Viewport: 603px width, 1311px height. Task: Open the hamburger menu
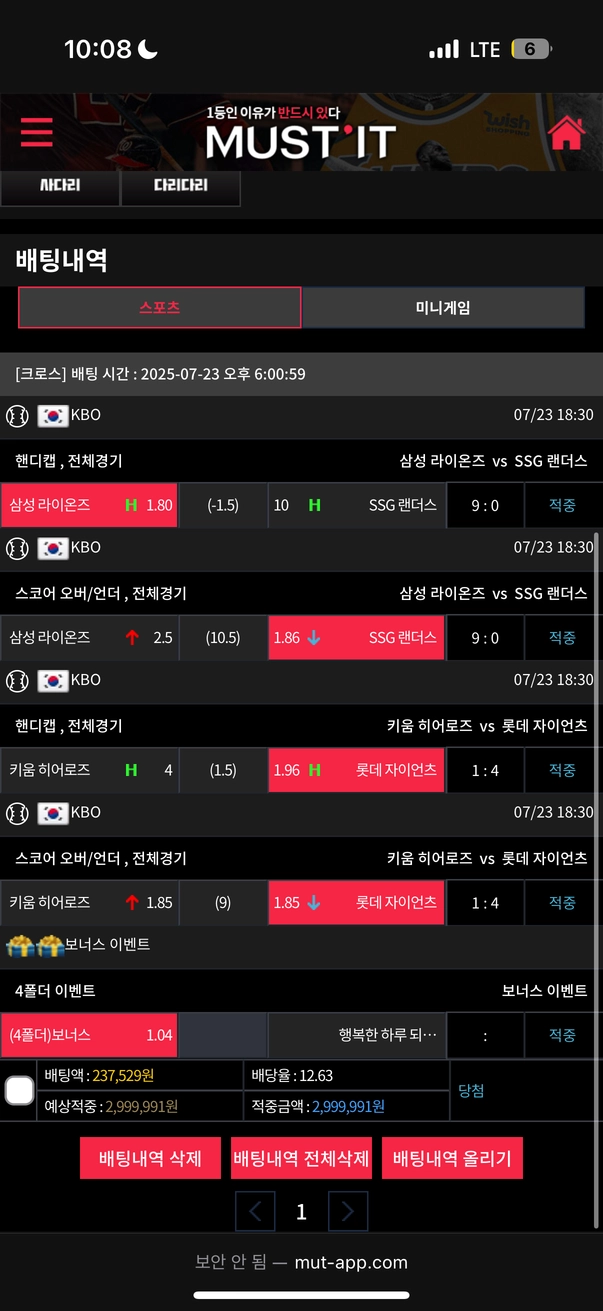pyautogui.click(x=37, y=131)
